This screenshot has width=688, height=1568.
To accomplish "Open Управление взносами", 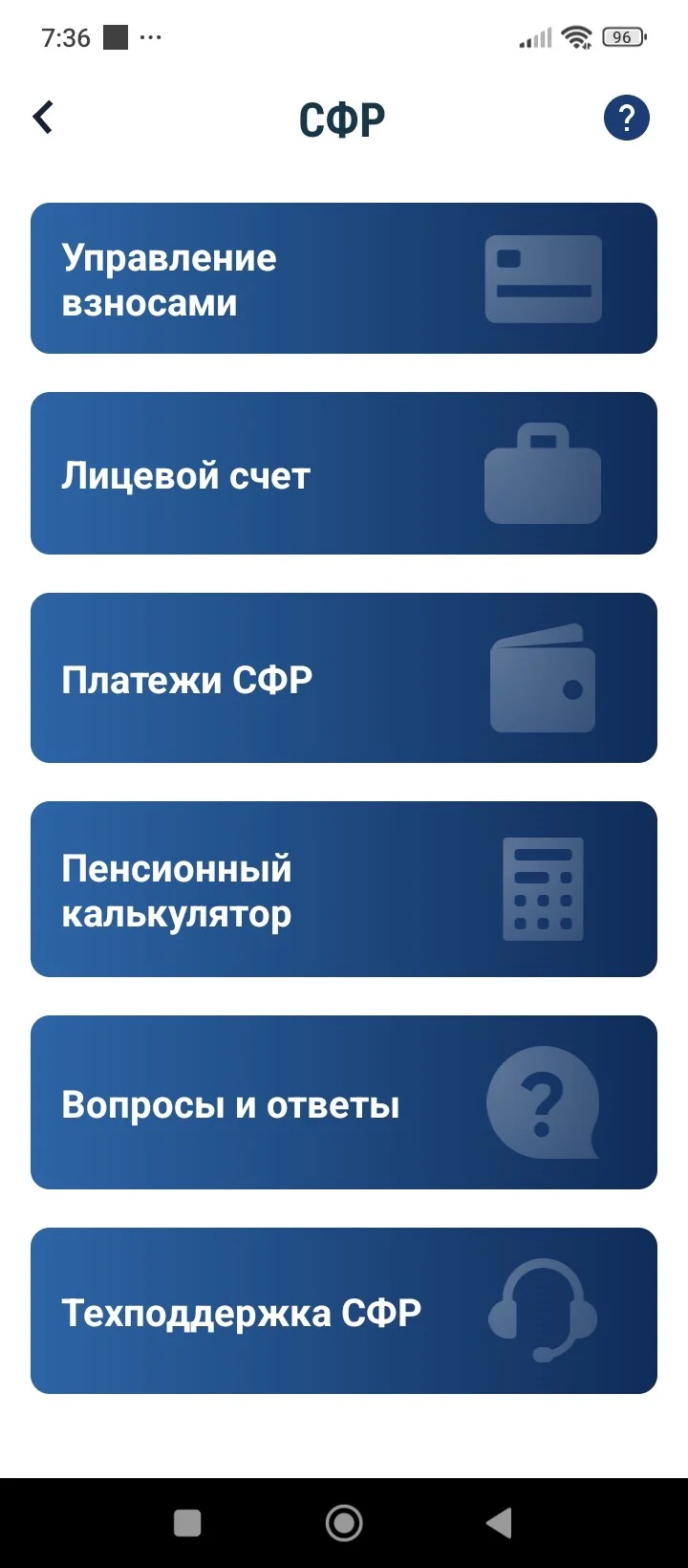I will click(x=344, y=278).
